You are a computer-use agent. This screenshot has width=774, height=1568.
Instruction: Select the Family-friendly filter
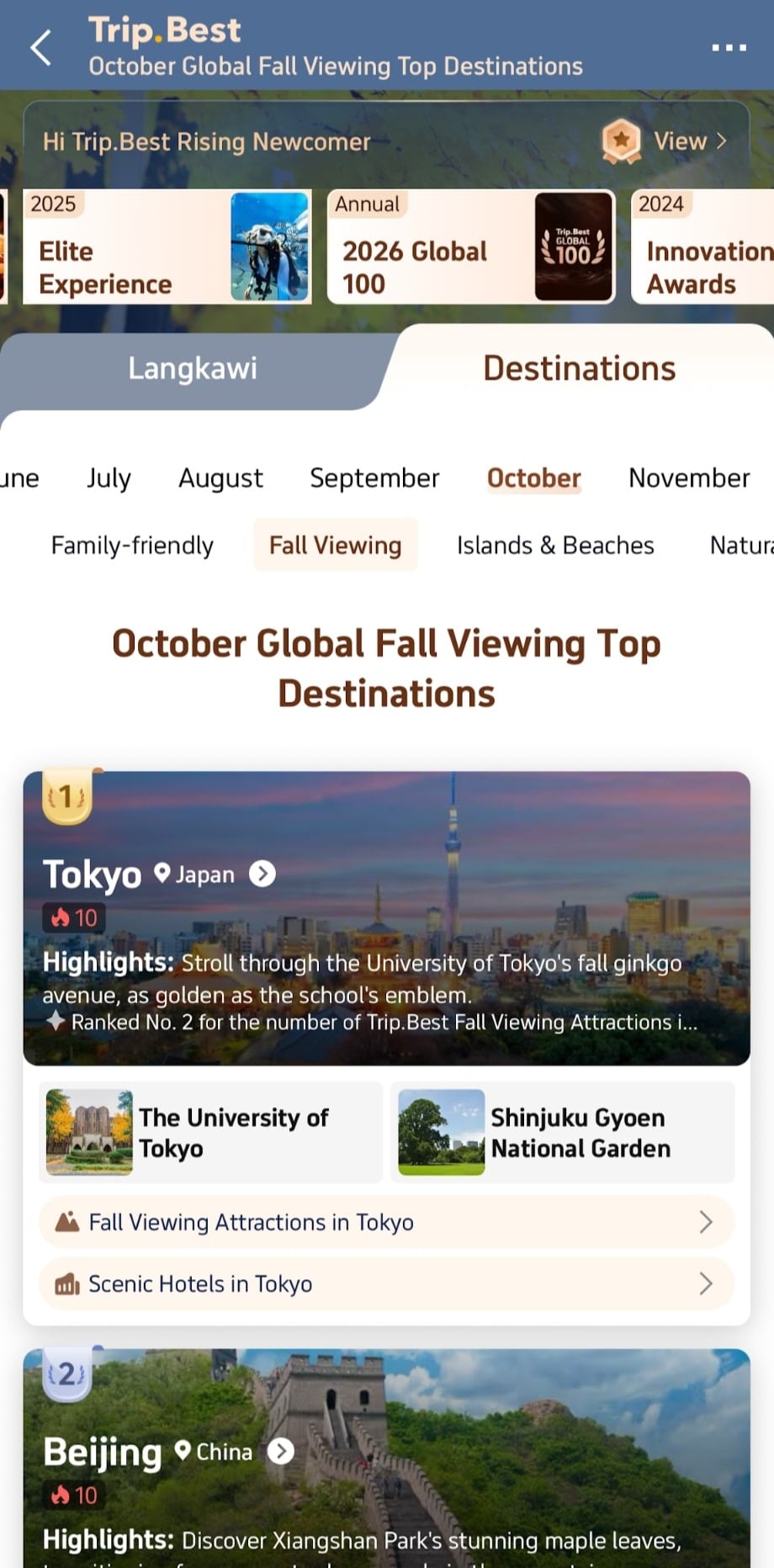[131, 545]
